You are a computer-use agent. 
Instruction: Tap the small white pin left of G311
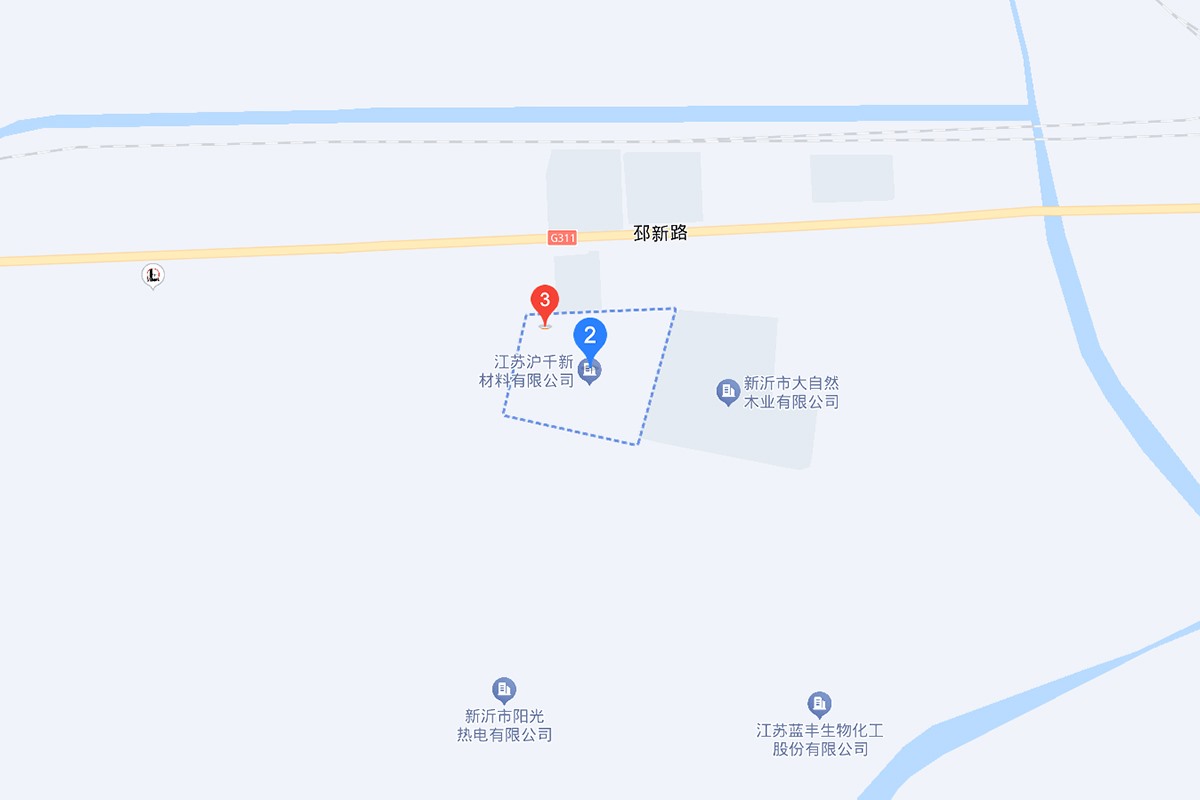[153, 275]
